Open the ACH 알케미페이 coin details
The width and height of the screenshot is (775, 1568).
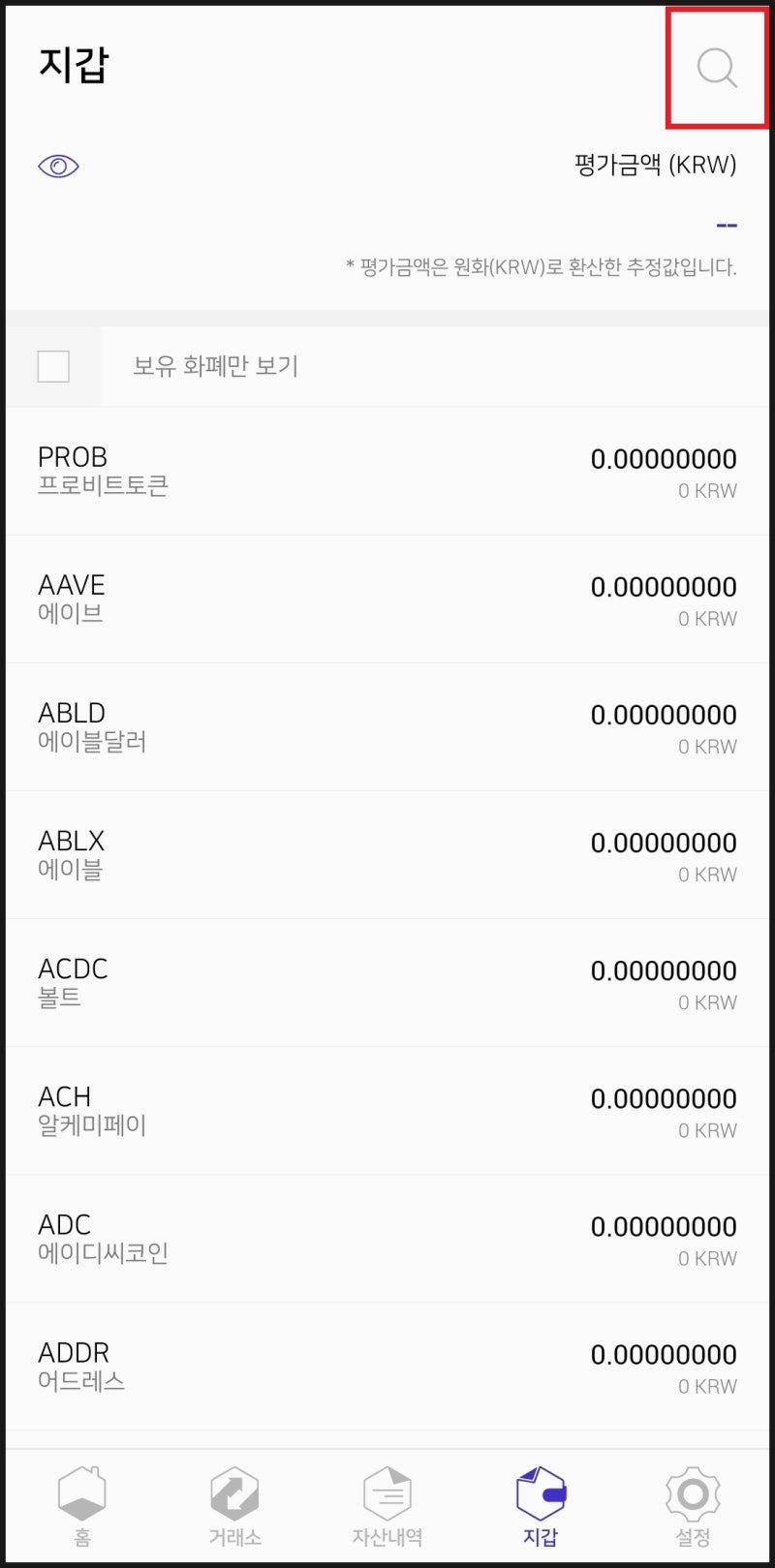click(387, 1109)
